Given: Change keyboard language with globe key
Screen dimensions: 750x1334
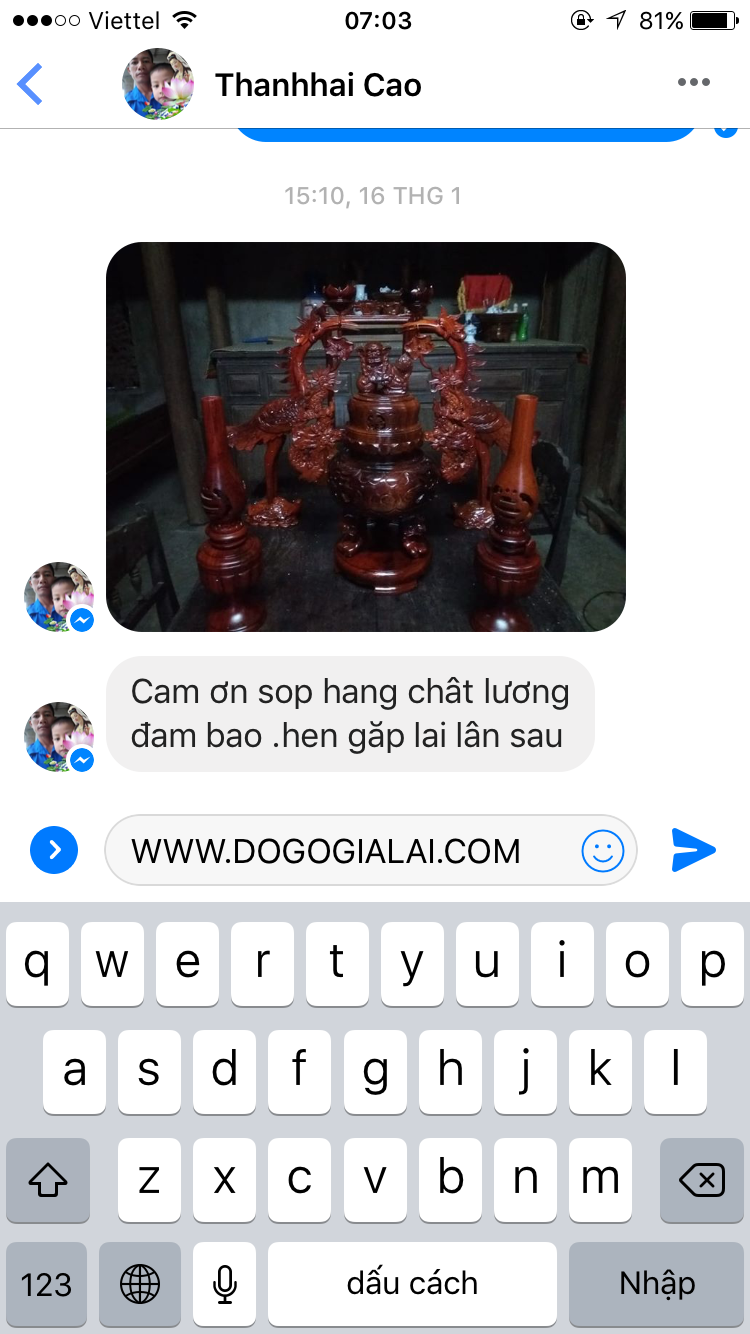Looking at the screenshot, I should coord(140,1284).
